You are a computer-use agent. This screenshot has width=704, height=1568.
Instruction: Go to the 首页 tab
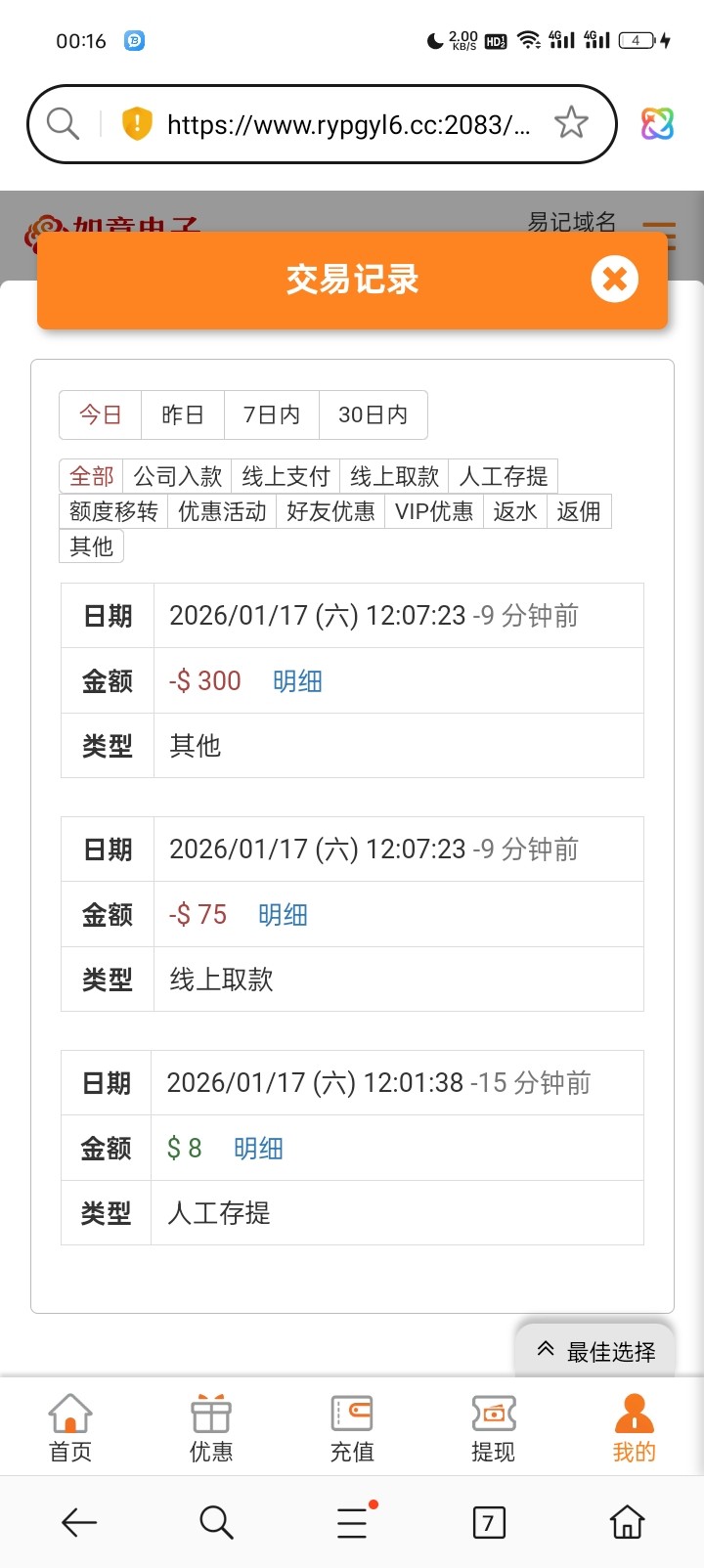[70, 1427]
